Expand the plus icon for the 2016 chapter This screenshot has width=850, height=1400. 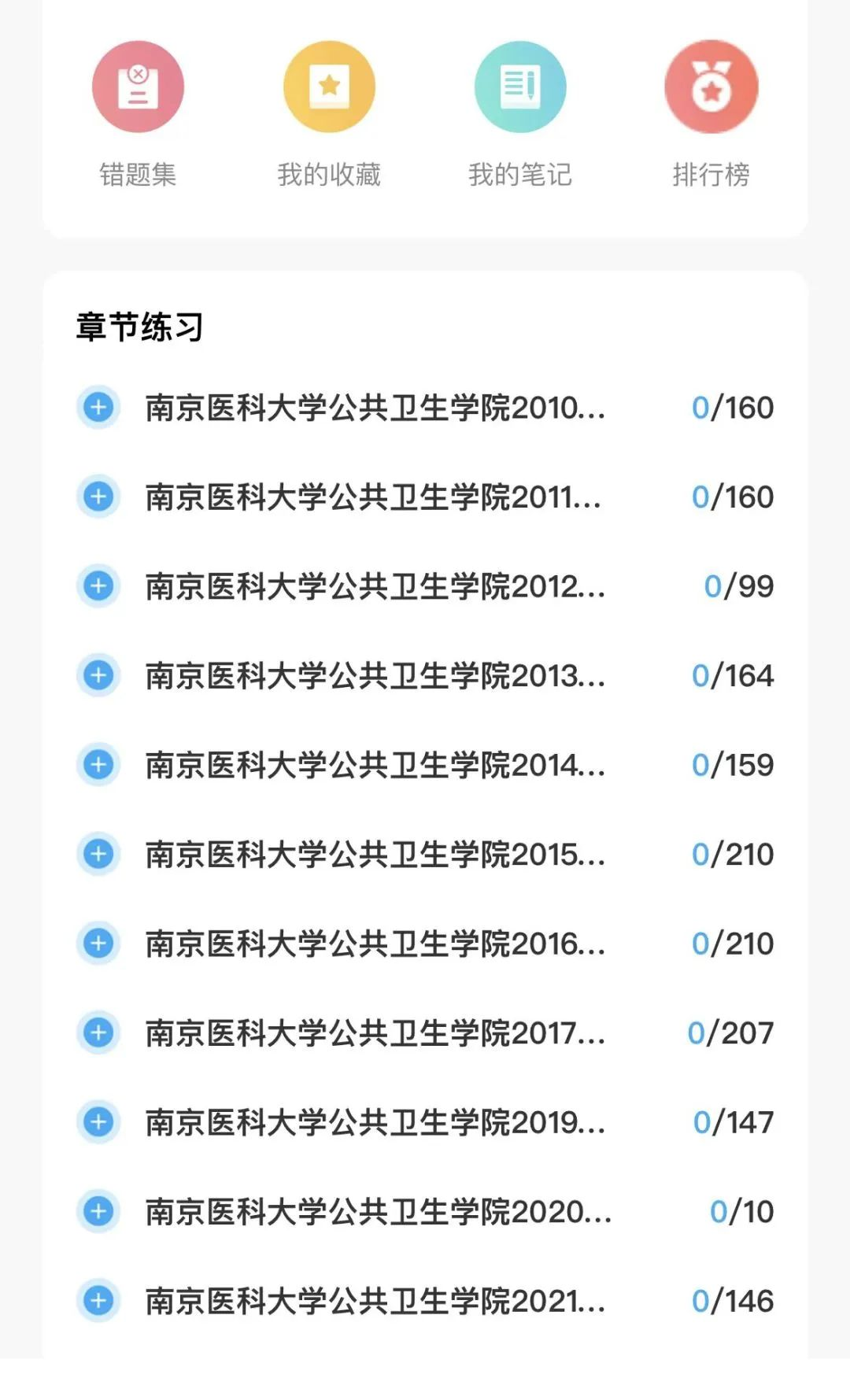pyautogui.click(x=98, y=944)
